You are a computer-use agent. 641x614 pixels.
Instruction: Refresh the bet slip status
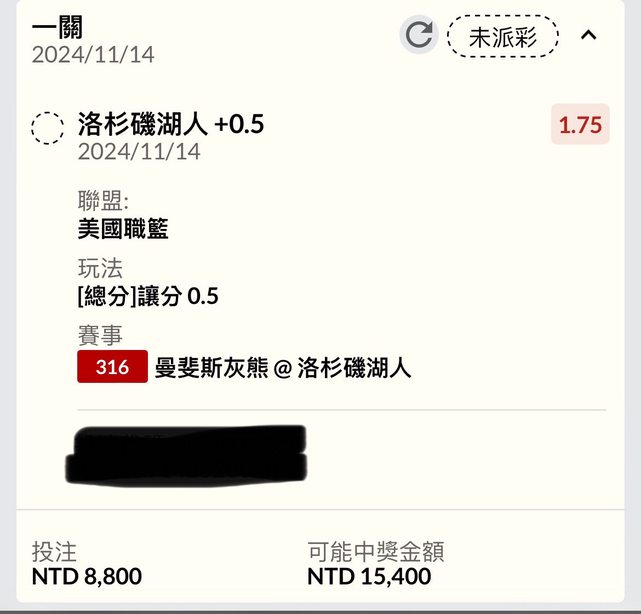pos(419,36)
